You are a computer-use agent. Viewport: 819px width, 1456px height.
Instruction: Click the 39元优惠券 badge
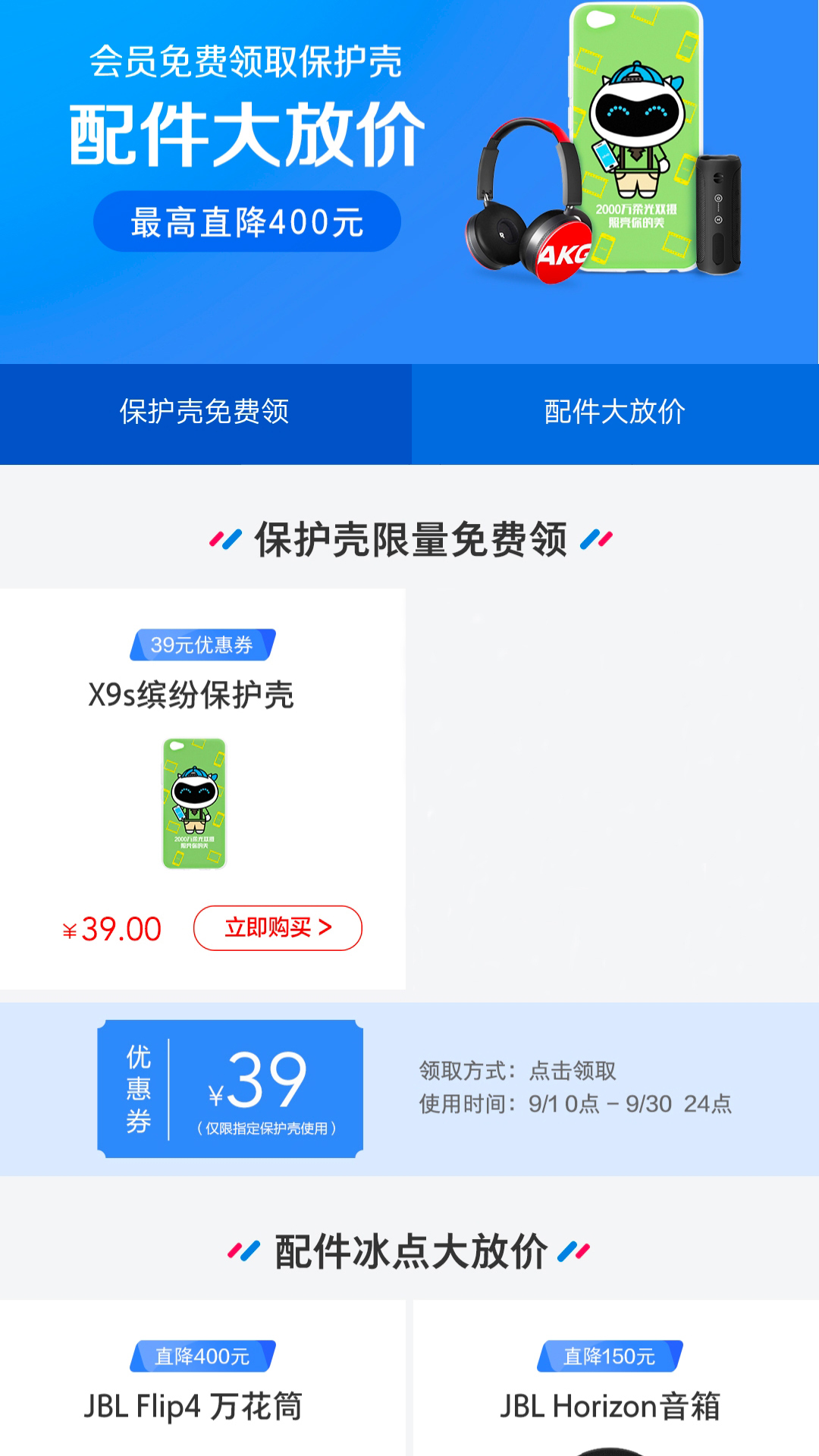201,645
